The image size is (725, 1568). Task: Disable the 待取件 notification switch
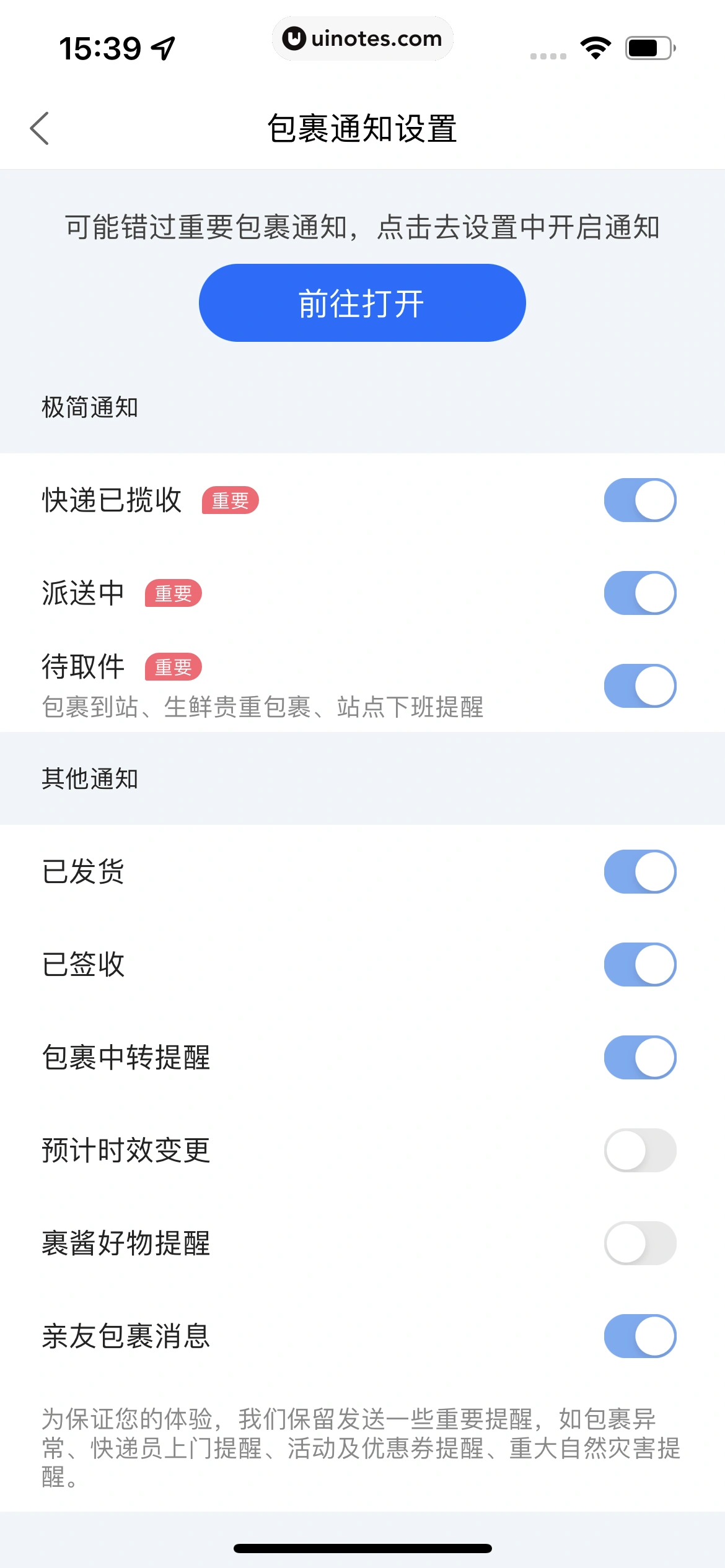[x=641, y=684]
